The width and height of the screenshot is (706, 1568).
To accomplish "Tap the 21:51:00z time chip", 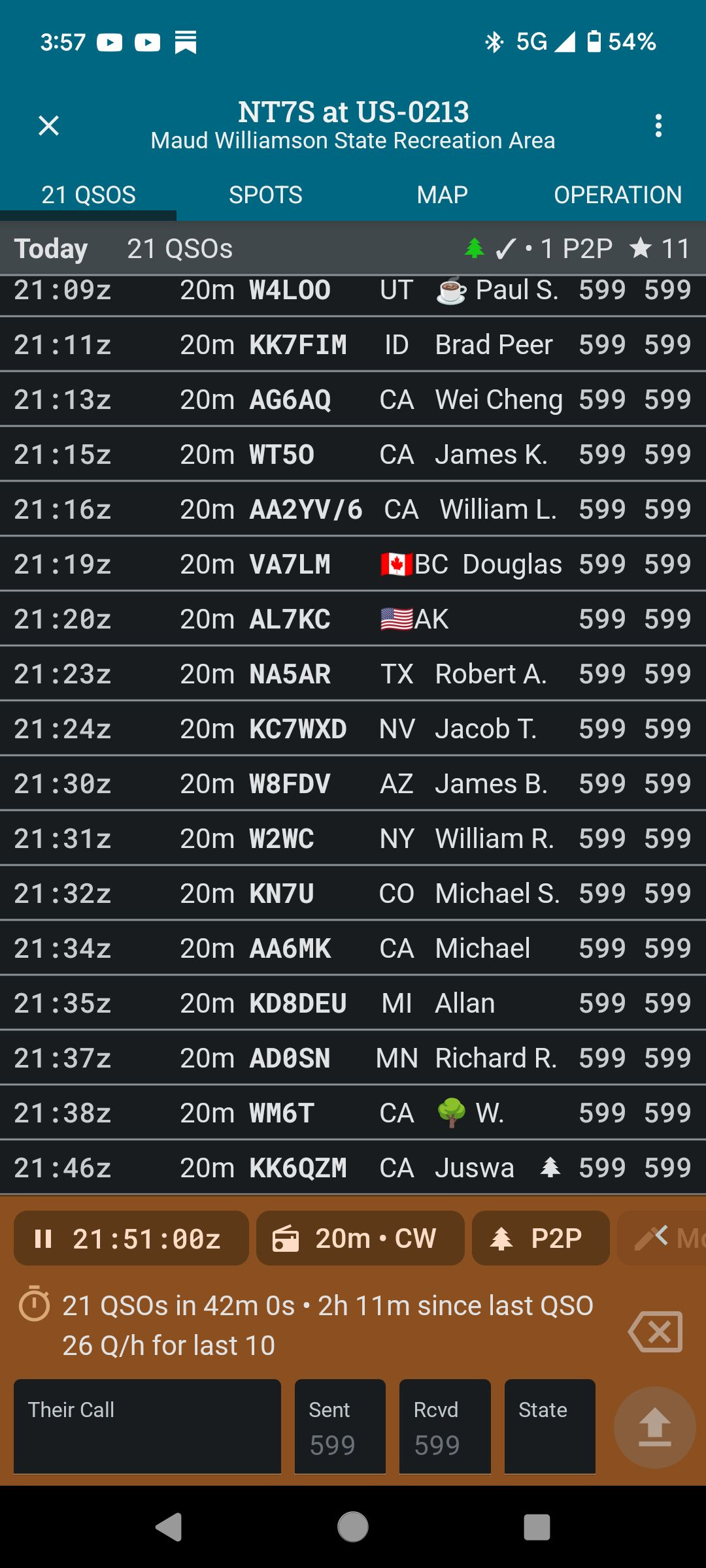I will click(131, 1238).
